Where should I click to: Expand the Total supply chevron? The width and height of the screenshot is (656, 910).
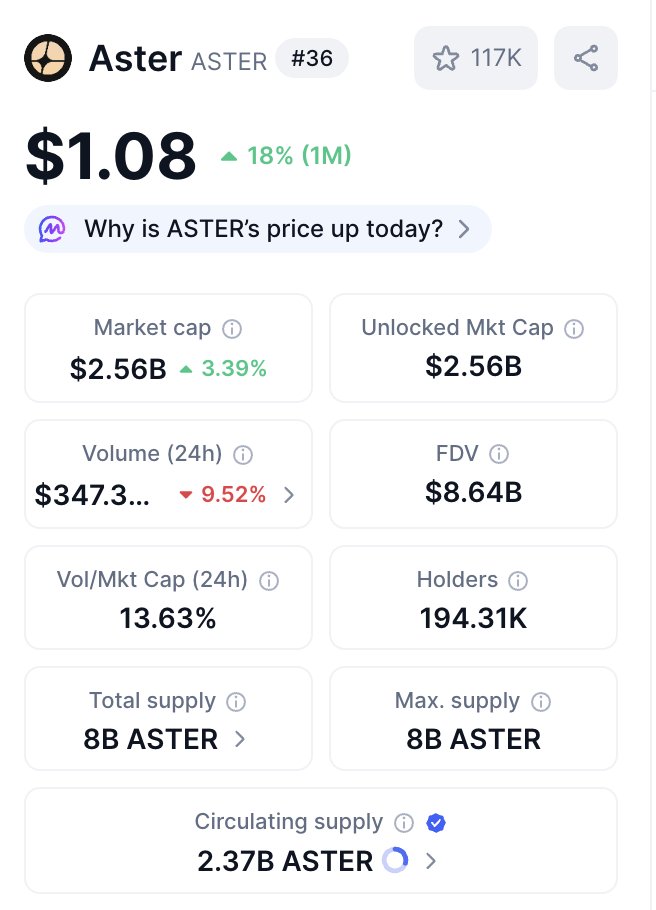(240, 740)
